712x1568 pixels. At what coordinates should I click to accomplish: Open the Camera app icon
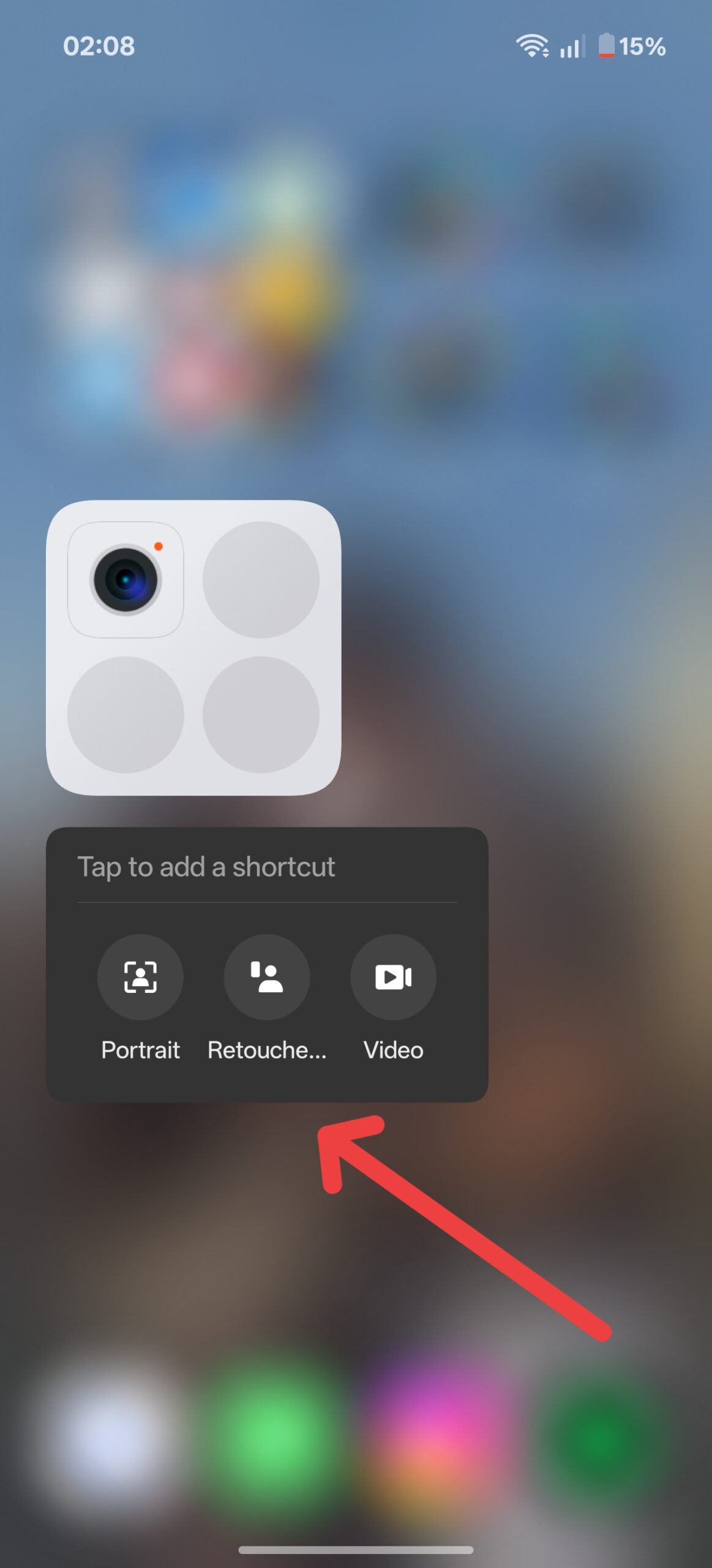pos(126,579)
